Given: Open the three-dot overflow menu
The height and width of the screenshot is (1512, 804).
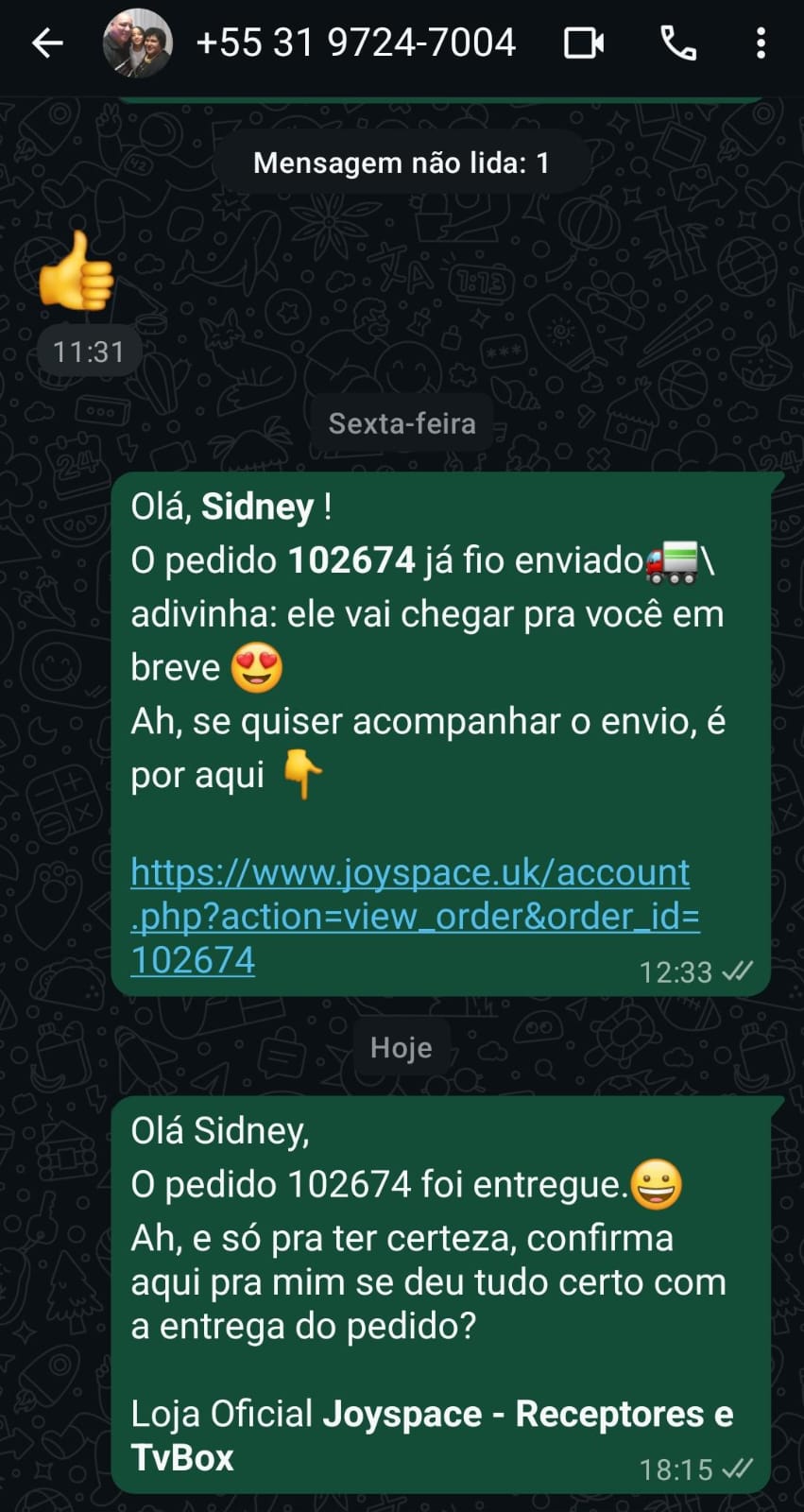Looking at the screenshot, I should tap(761, 43).
